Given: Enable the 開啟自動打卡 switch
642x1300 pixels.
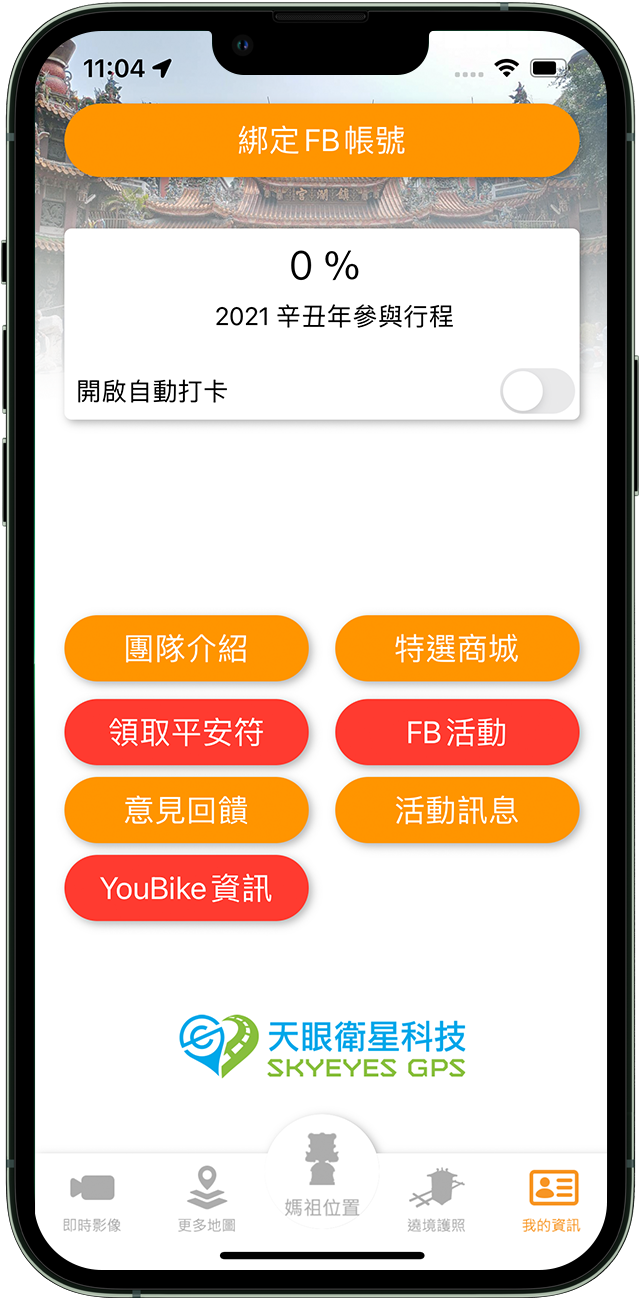Looking at the screenshot, I should [x=537, y=391].
